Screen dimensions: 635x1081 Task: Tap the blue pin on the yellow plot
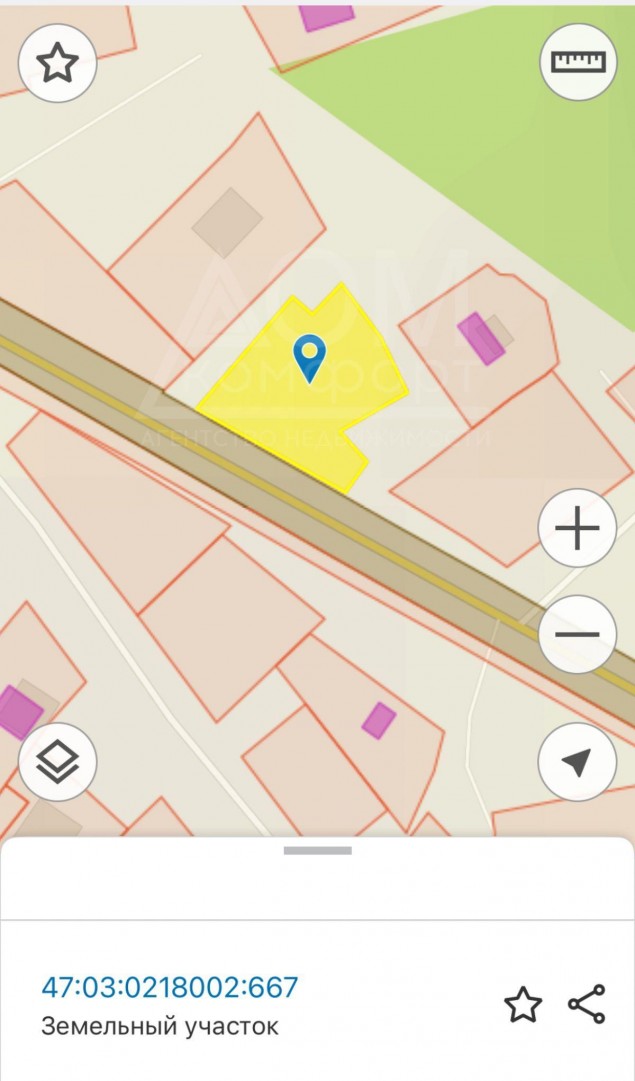click(x=310, y=357)
